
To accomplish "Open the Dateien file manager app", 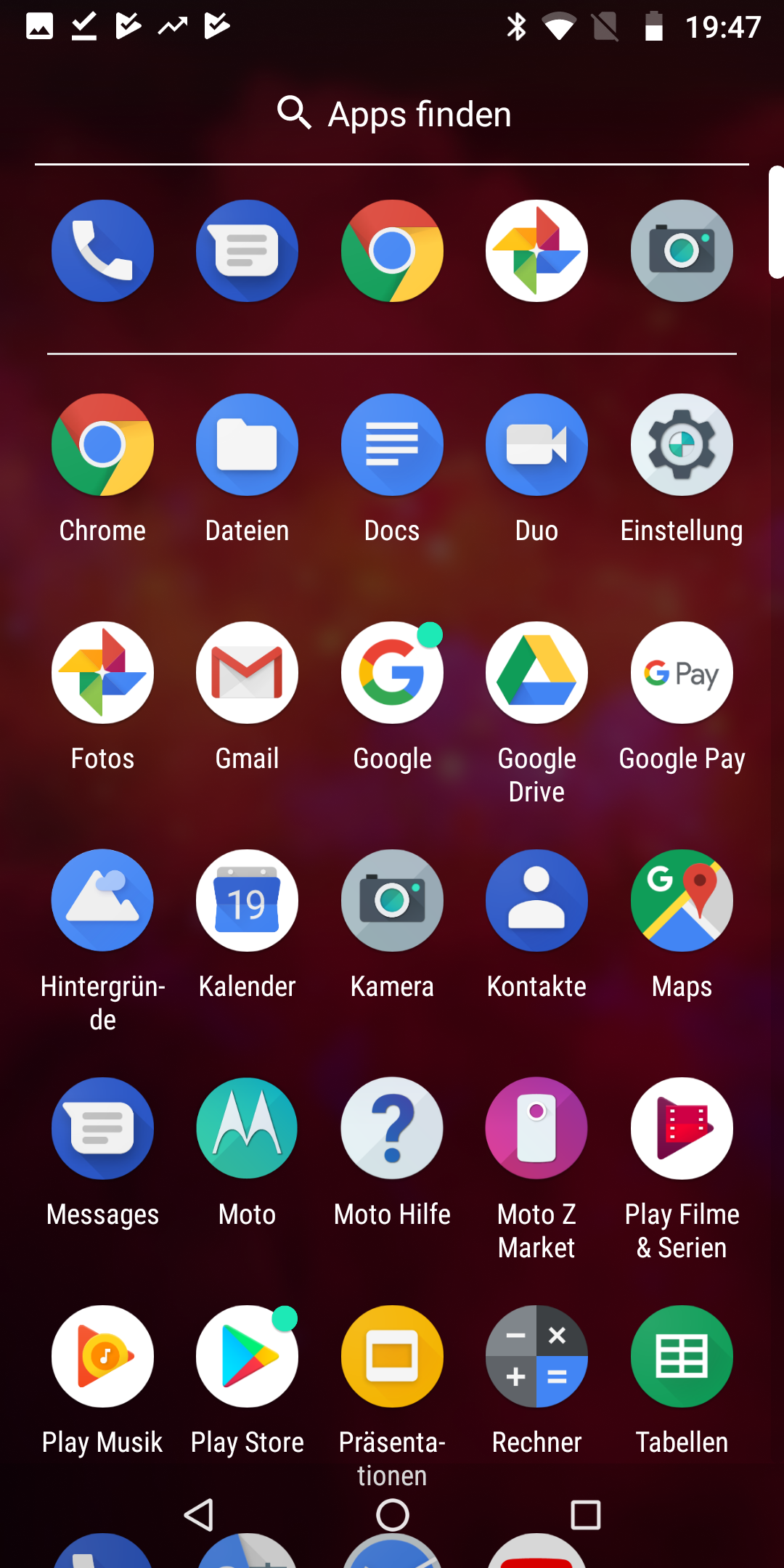I will (x=247, y=445).
